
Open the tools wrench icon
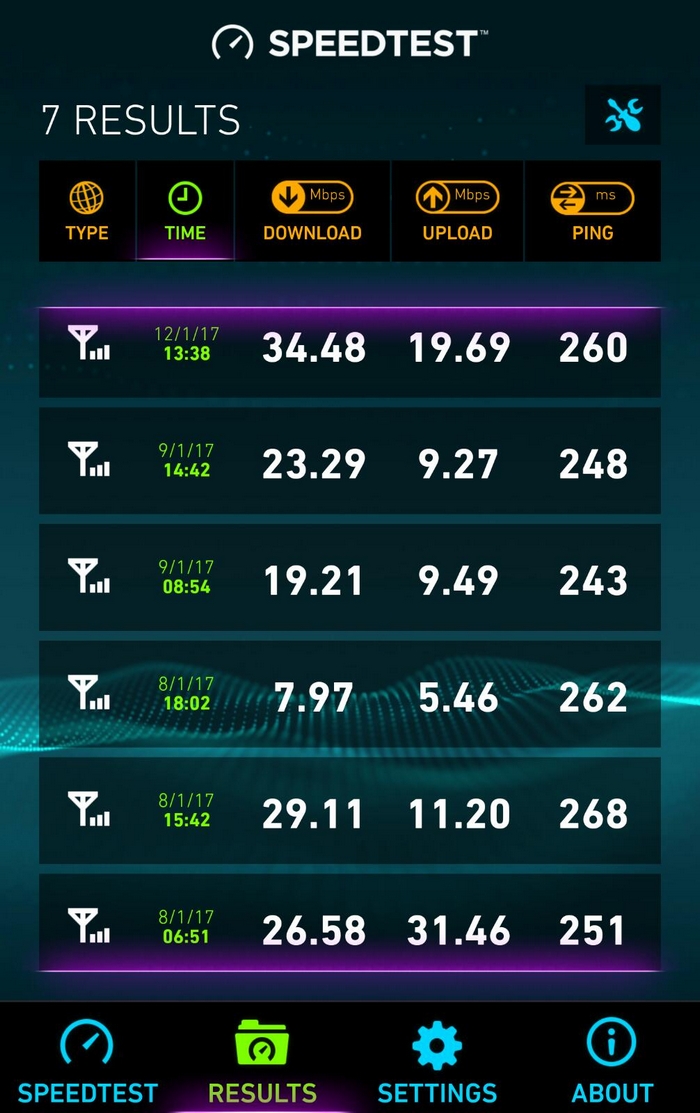[x=622, y=116]
